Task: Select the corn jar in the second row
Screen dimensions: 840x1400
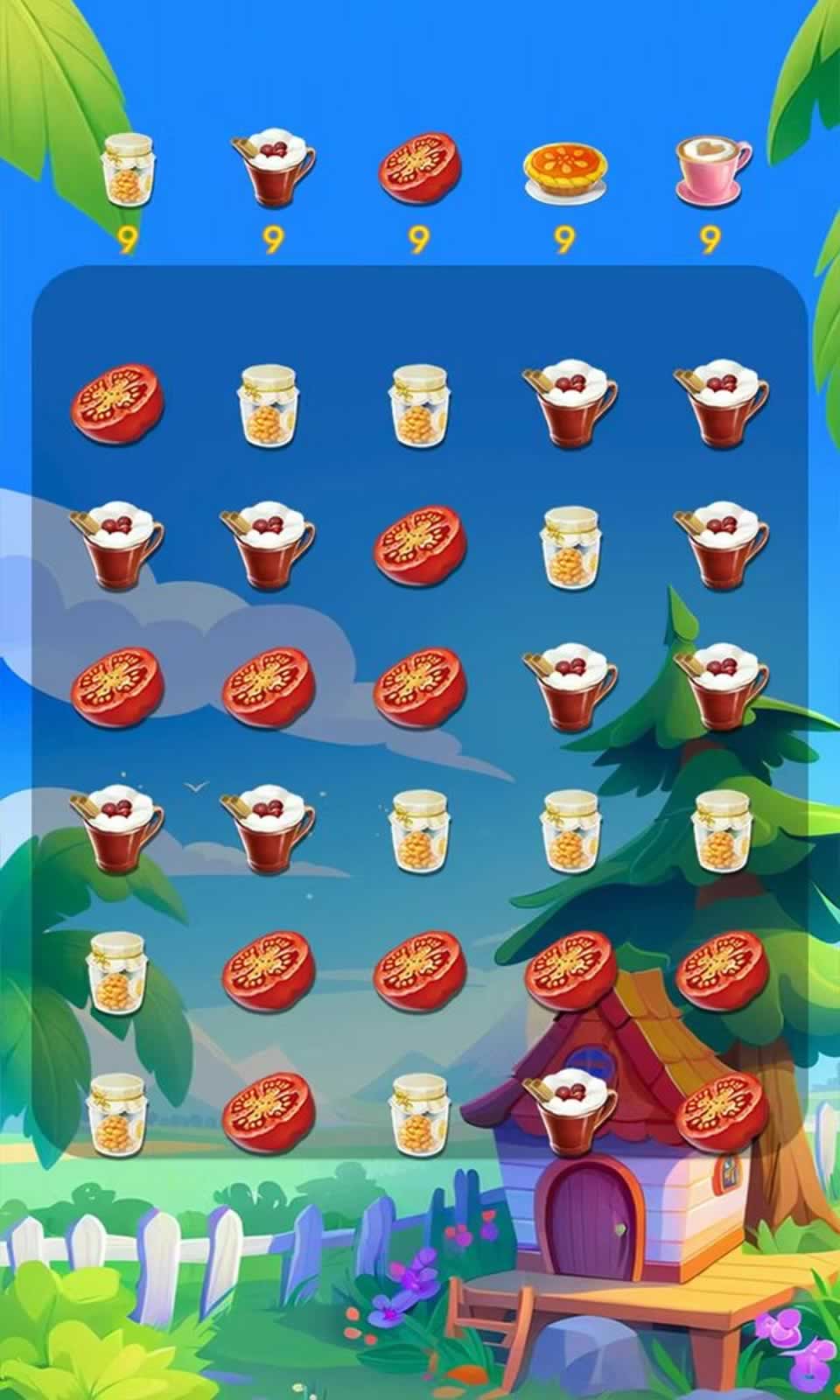Action: [x=570, y=547]
